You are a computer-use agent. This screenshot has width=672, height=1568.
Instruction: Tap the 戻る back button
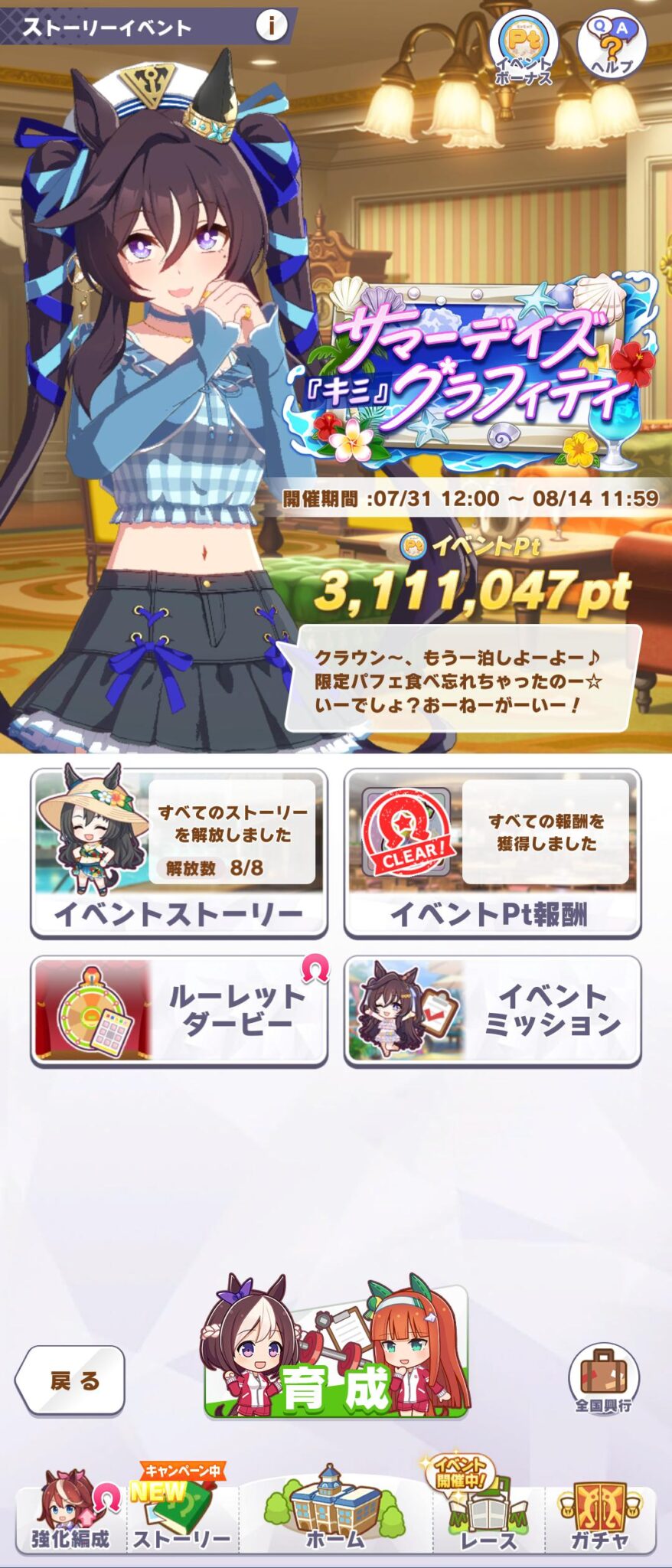(70, 1380)
